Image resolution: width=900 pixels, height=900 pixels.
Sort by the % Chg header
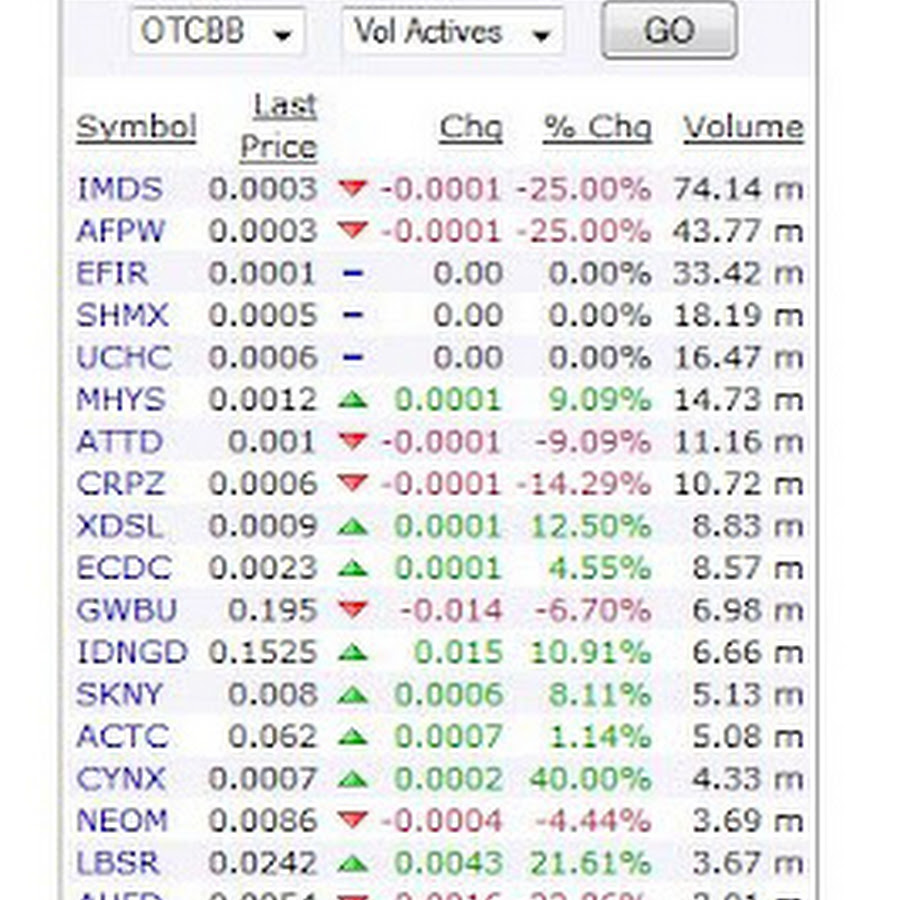[597, 128]
